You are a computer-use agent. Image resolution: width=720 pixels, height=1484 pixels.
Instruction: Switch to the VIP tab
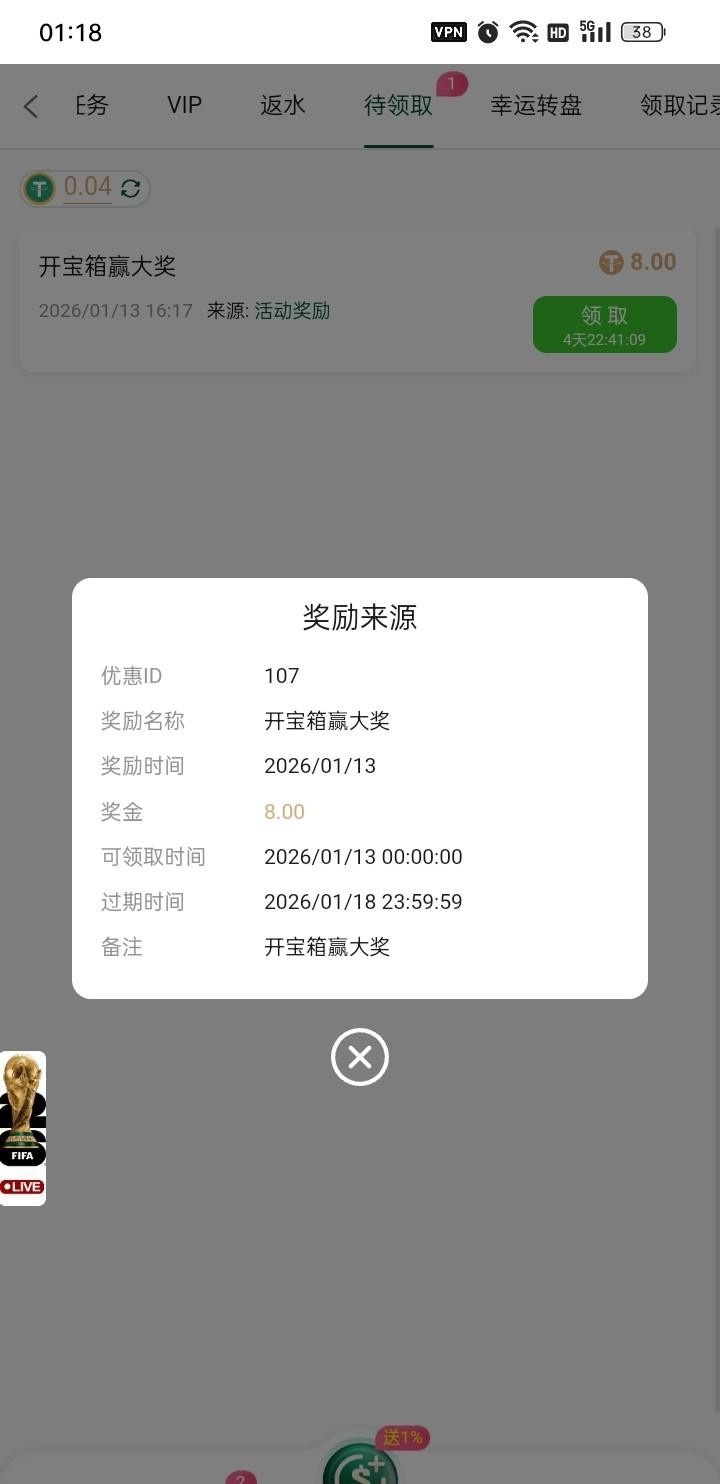[x=184, y=105]
